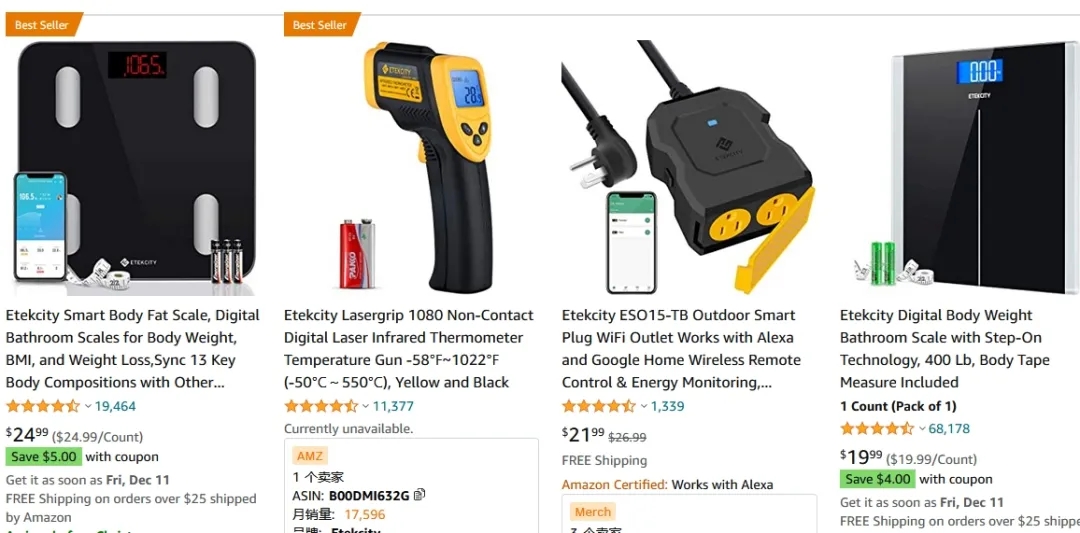This screenshot has width=1080, height=533.
Task: View the 1,339 ratings for the Smart Plug
Action: click(667, 406)
